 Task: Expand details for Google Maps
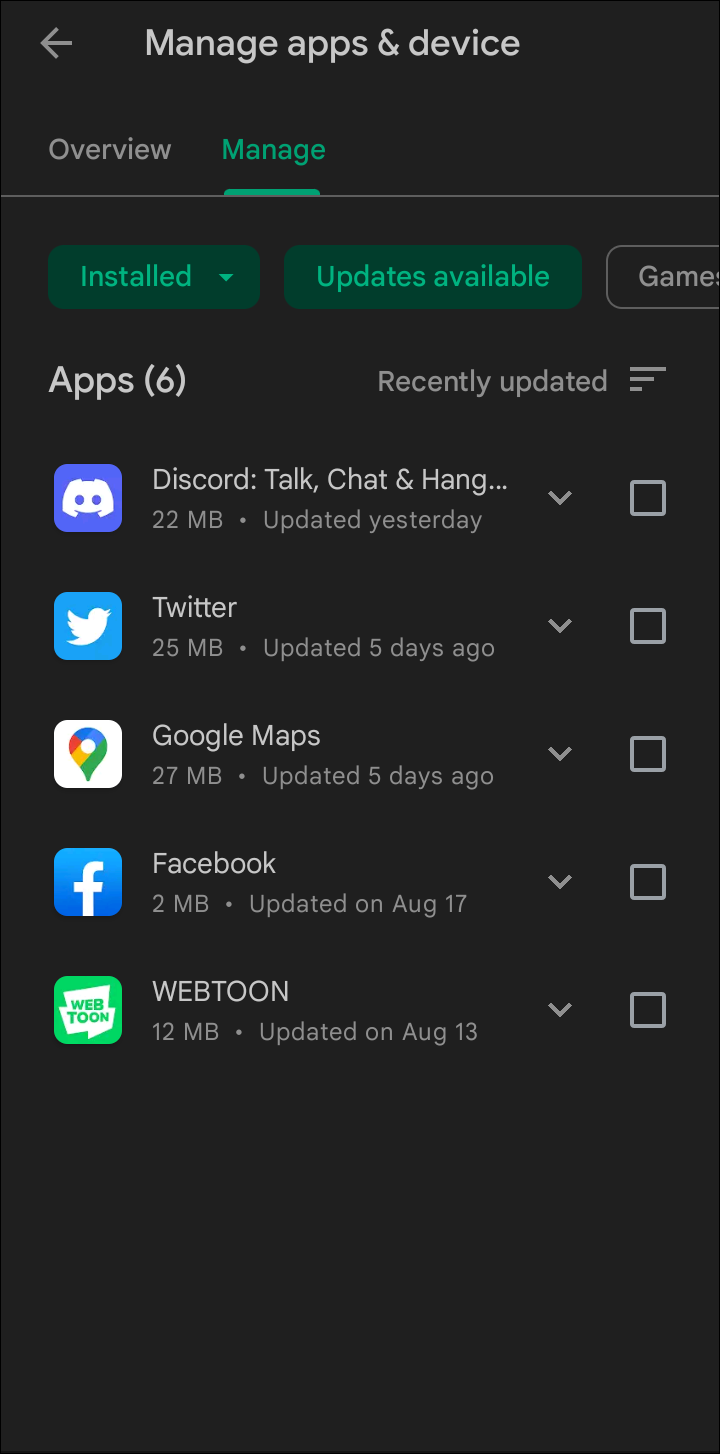click(x=560, y=754)
